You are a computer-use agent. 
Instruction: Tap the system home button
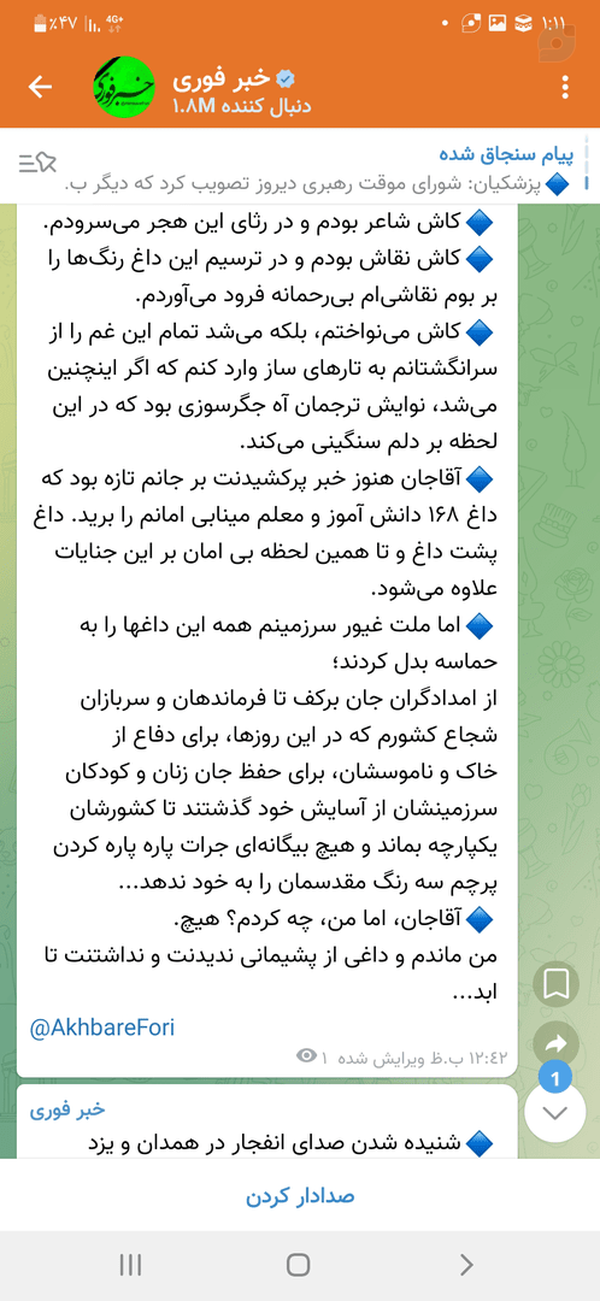click(x=298, y=1265)
